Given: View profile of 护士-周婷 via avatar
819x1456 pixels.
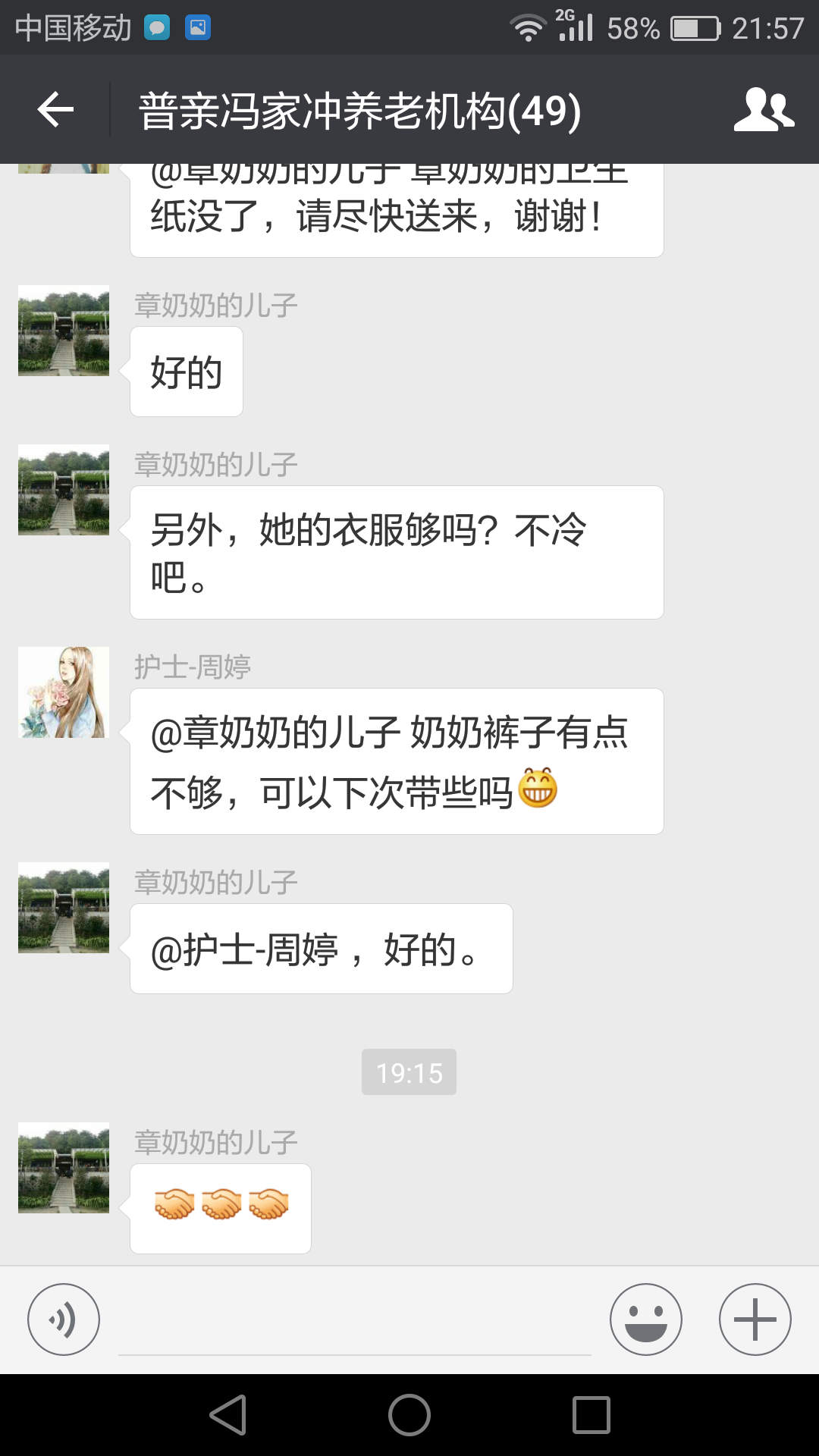Looking at the screenshot, I should (64, 692).
